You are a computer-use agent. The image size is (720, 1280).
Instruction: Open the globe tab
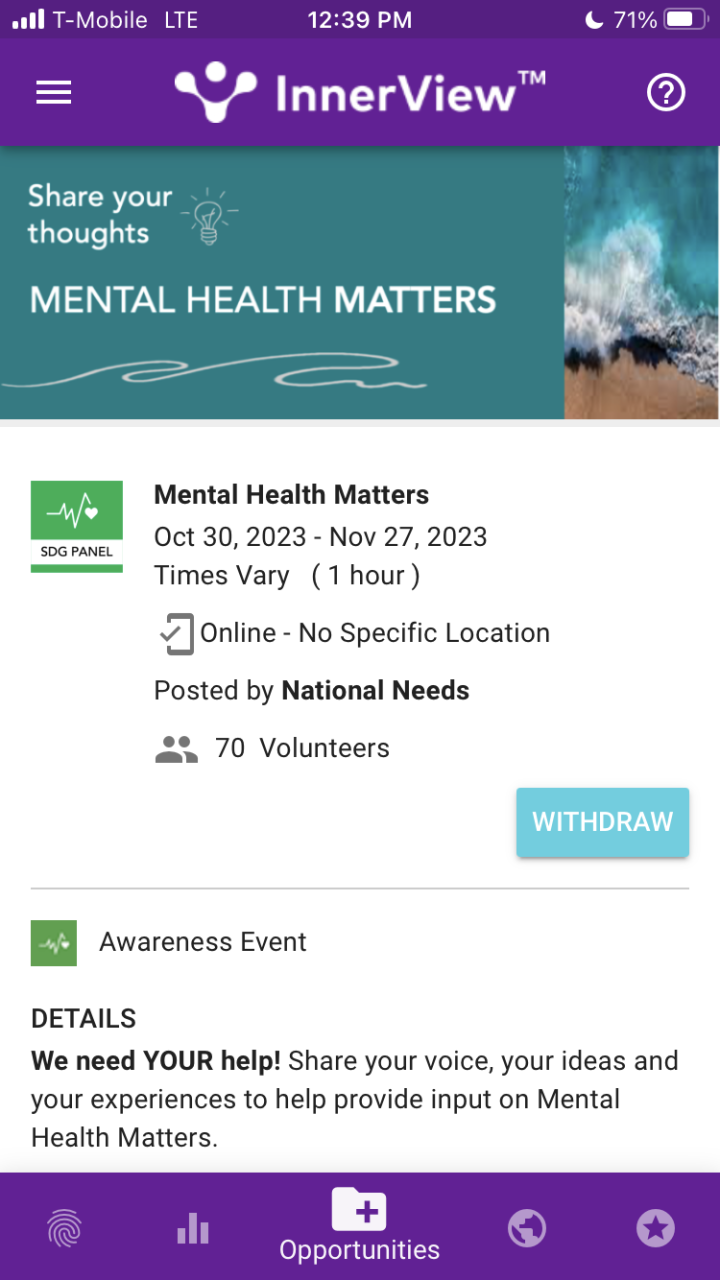coord(527,1229)
